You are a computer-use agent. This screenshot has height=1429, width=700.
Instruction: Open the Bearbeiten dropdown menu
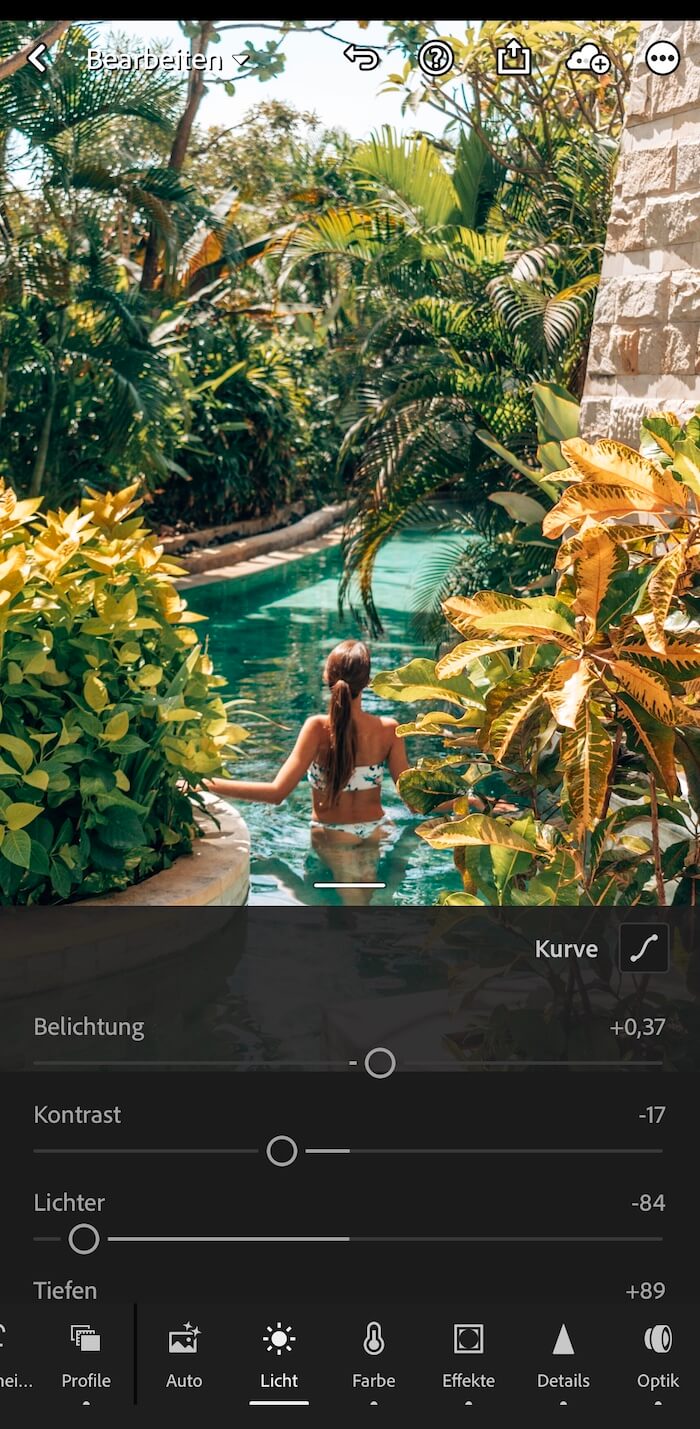167,59
